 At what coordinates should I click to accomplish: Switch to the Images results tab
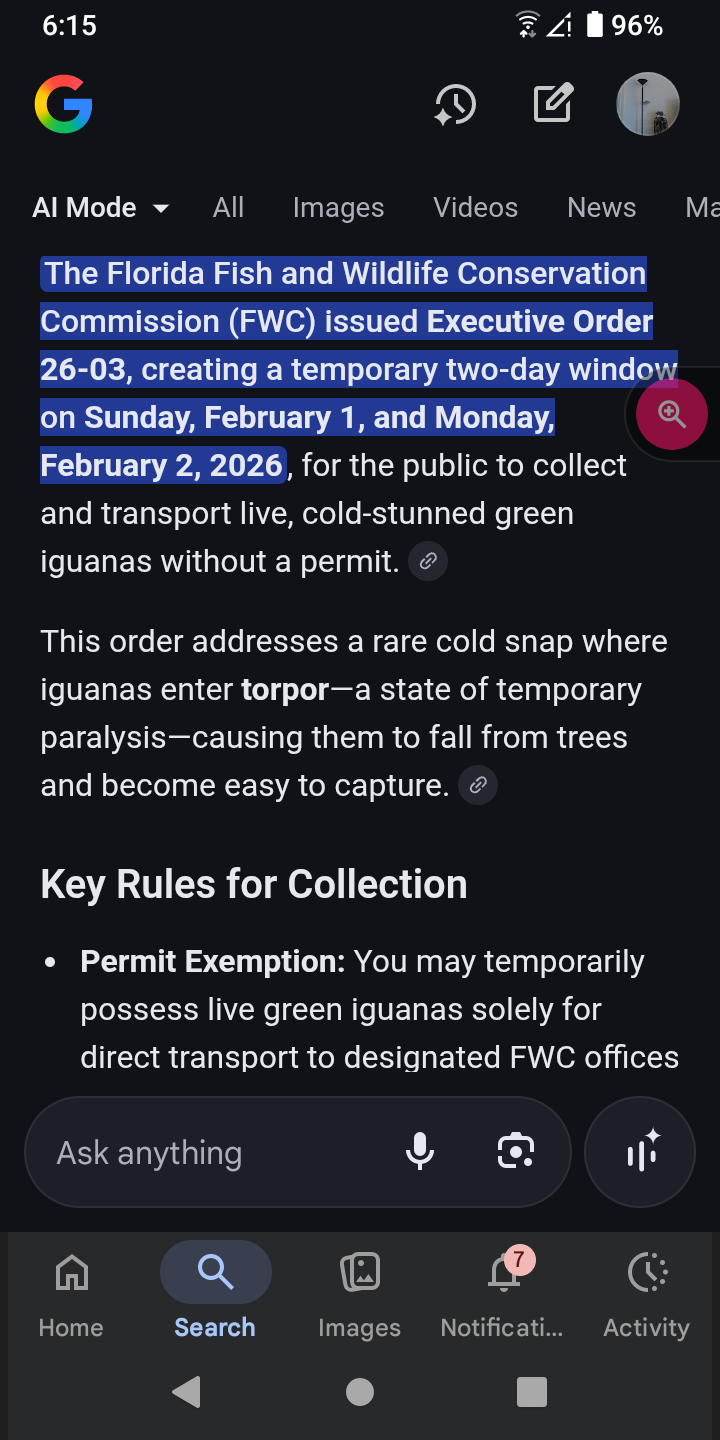[x=338, y=208]
